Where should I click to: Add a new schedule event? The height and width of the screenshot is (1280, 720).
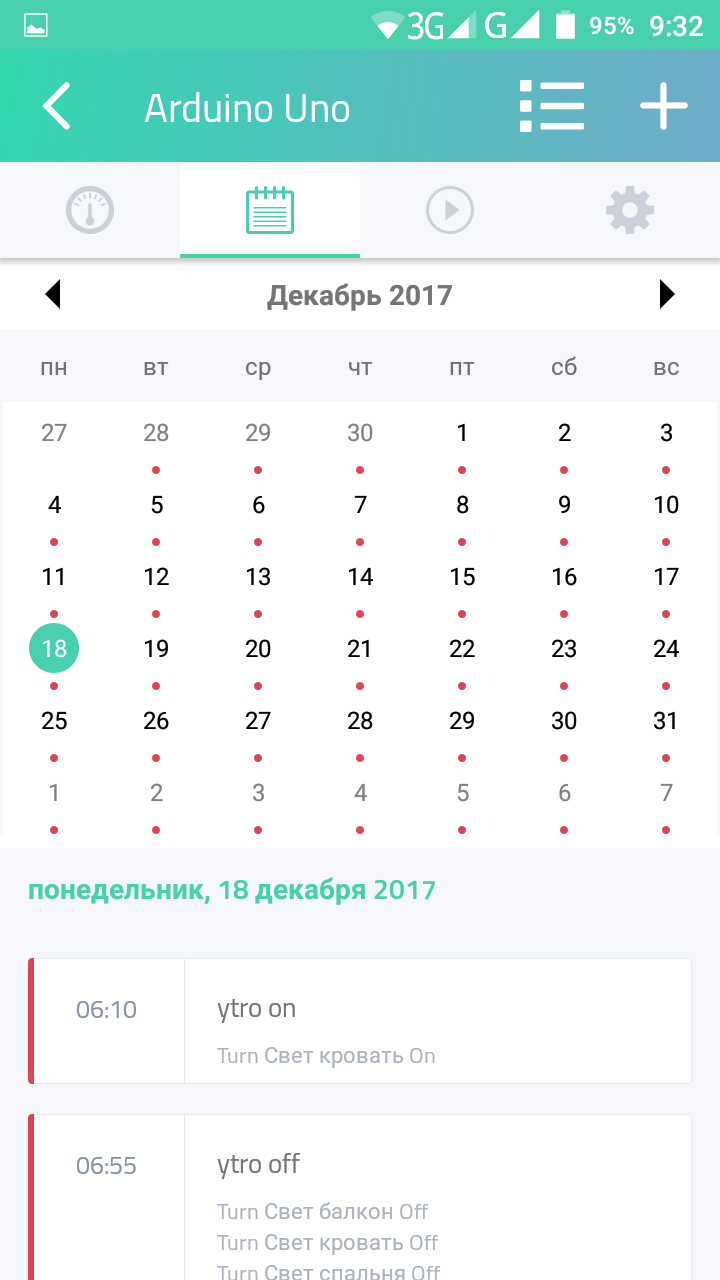click(664, 106)
